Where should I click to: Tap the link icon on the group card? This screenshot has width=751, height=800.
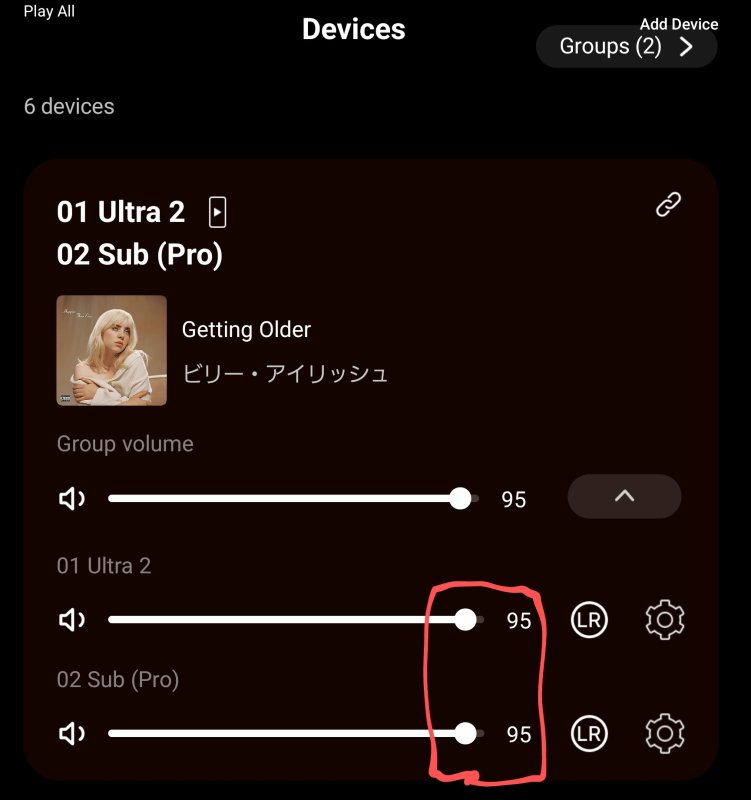(x=668, y=205)
